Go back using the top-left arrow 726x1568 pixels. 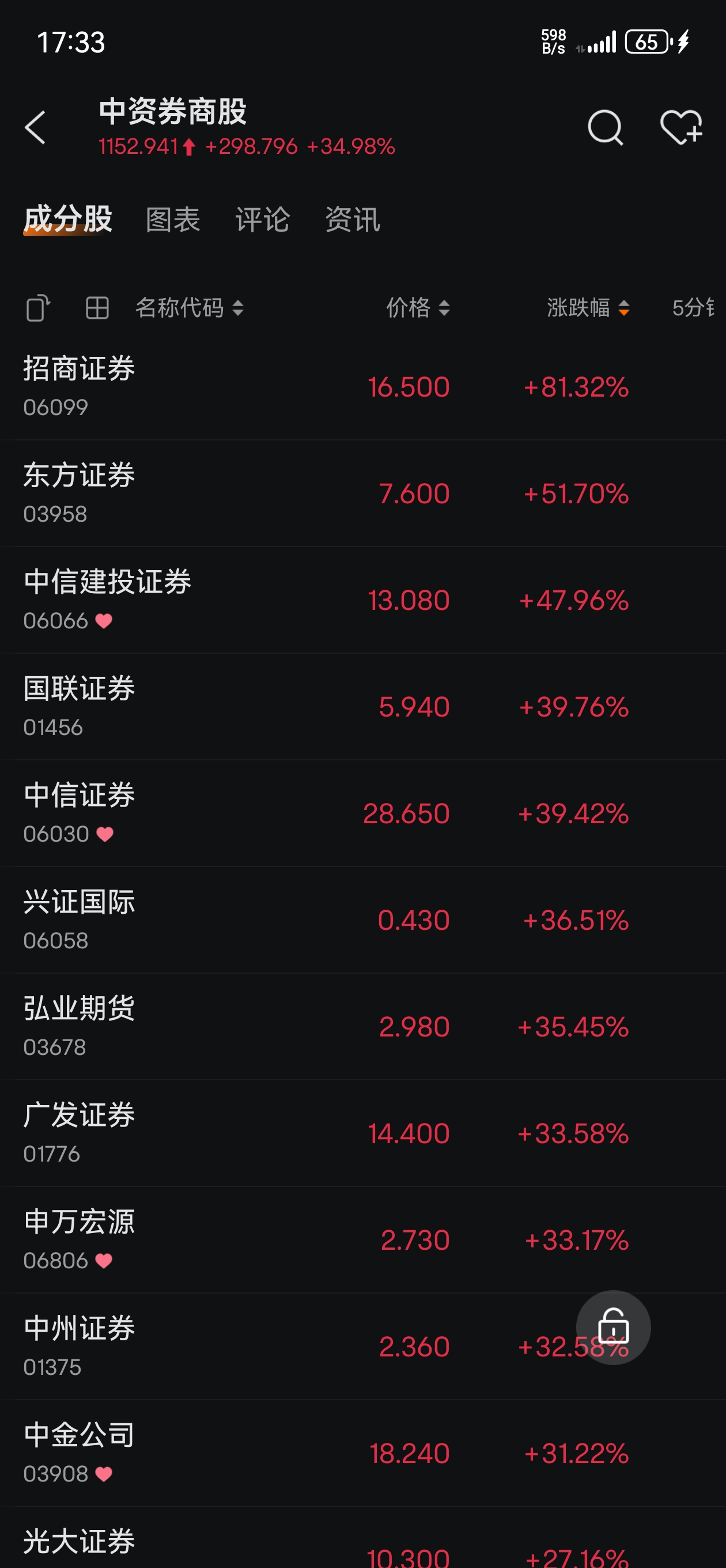[x=35, y=127]
